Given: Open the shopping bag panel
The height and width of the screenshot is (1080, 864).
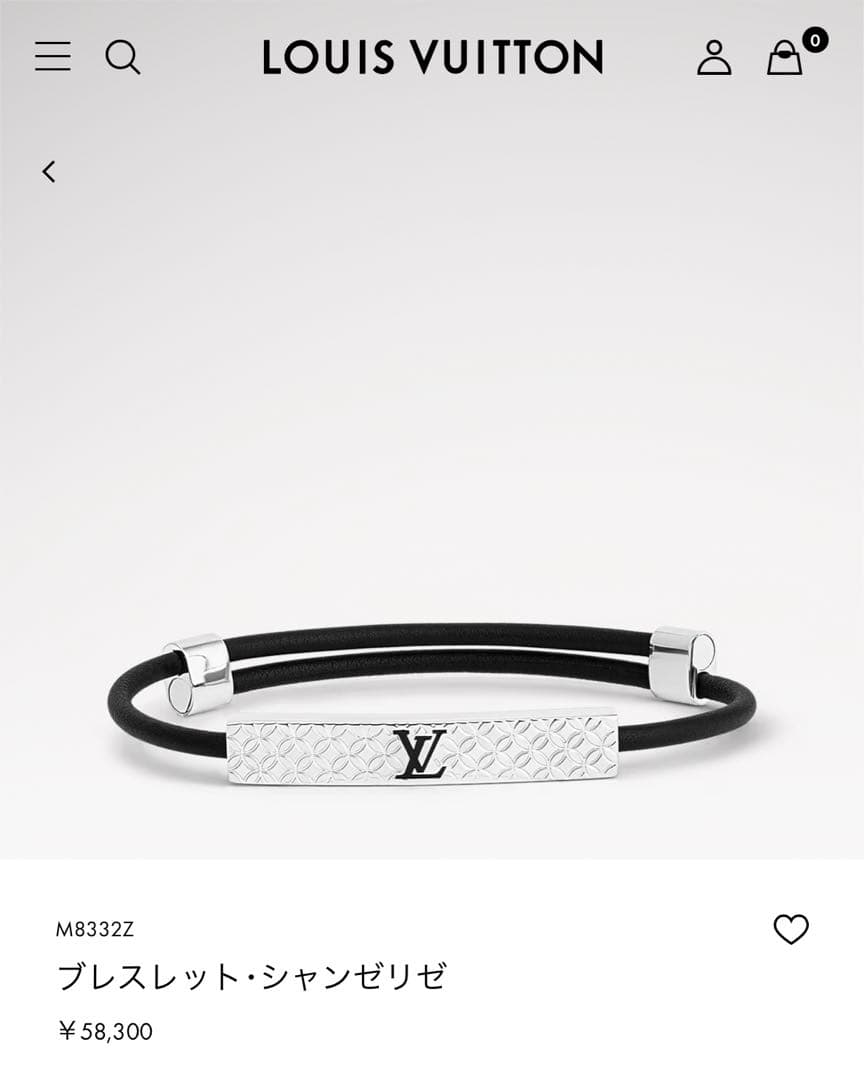Looking at the screenshot, I should (x=782, y=62).
